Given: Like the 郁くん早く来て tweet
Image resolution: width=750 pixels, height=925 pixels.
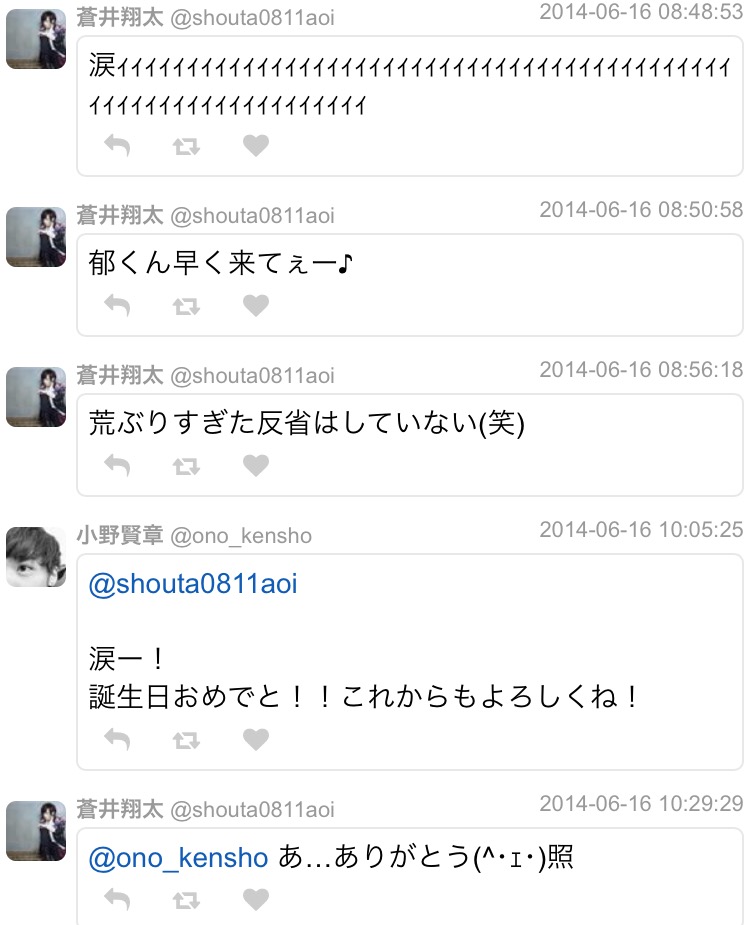Looking at the screenshot, I should point(256,306).
